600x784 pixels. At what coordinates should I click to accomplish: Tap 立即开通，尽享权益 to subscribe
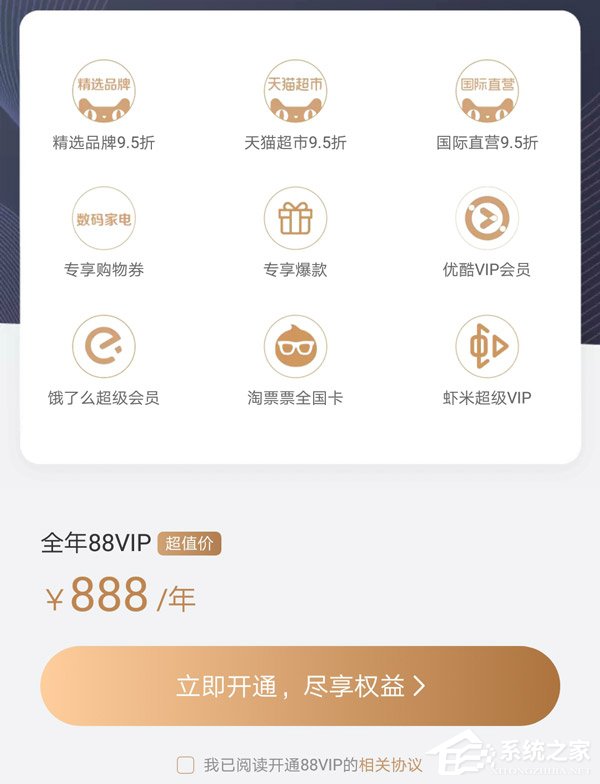click(300, 686)
